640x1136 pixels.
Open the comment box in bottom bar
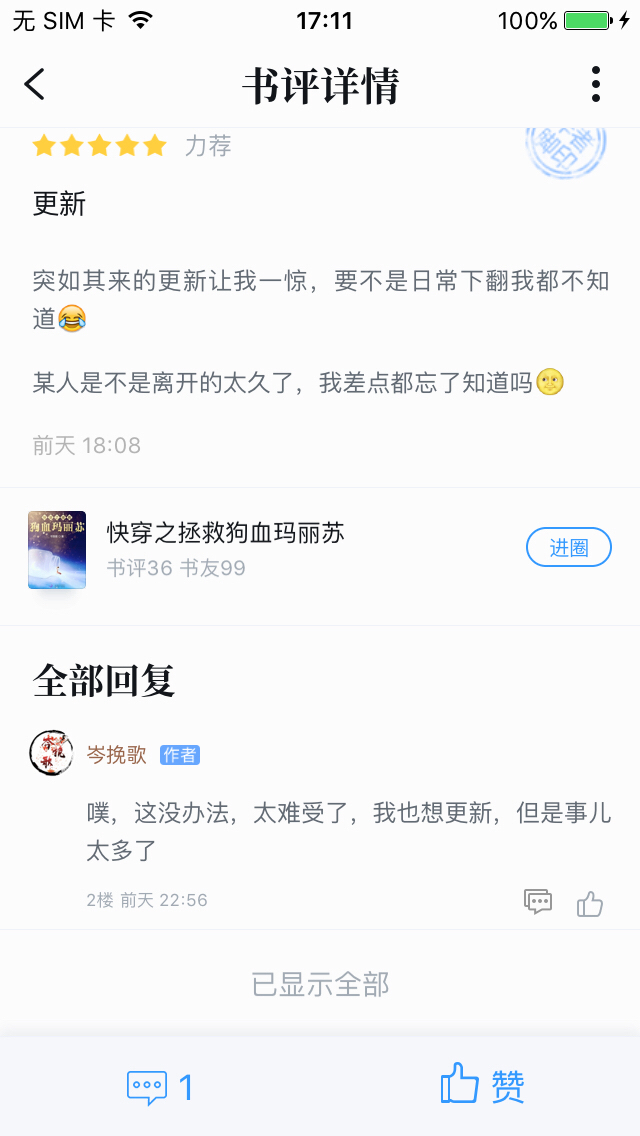[x=160, y=1086]
